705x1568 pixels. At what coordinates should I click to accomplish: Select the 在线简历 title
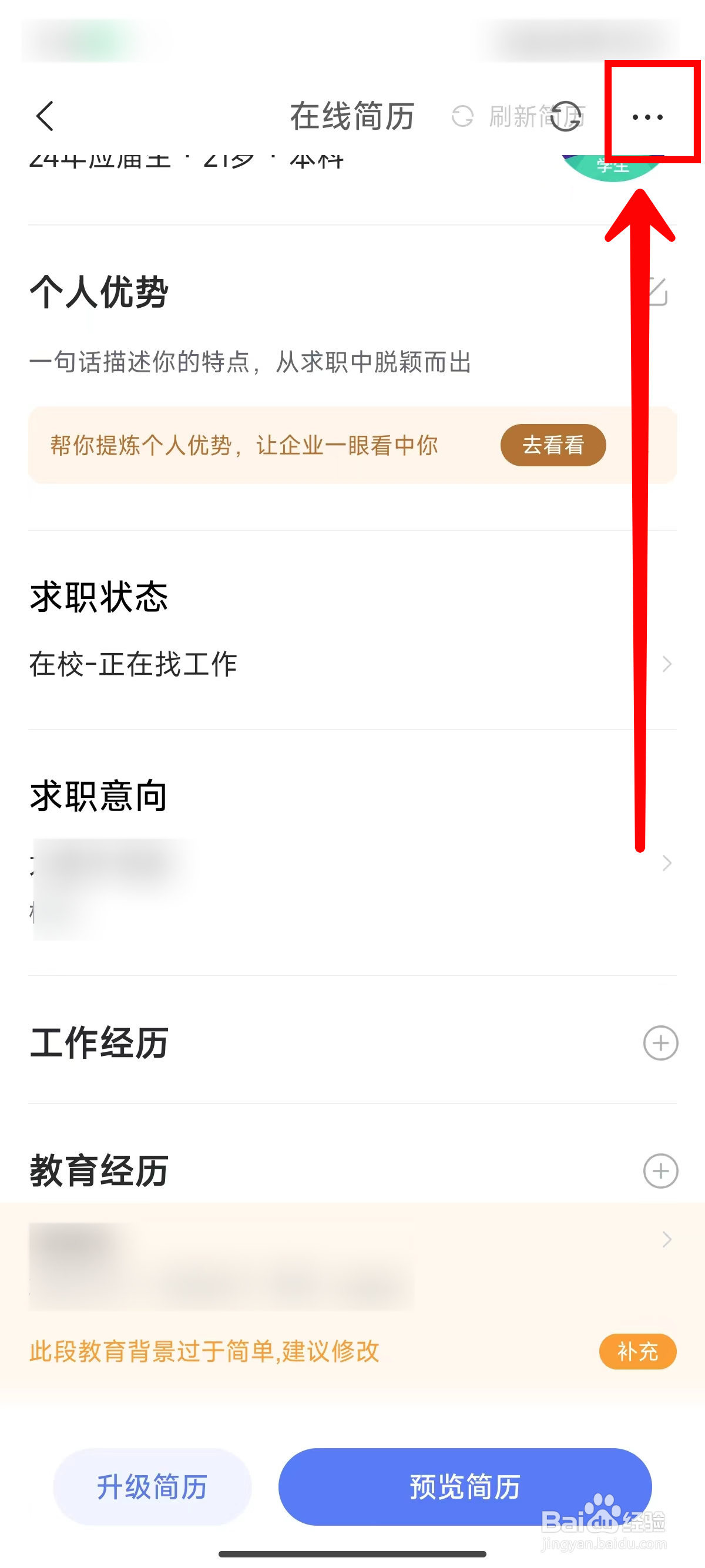(x=352, y=116)
